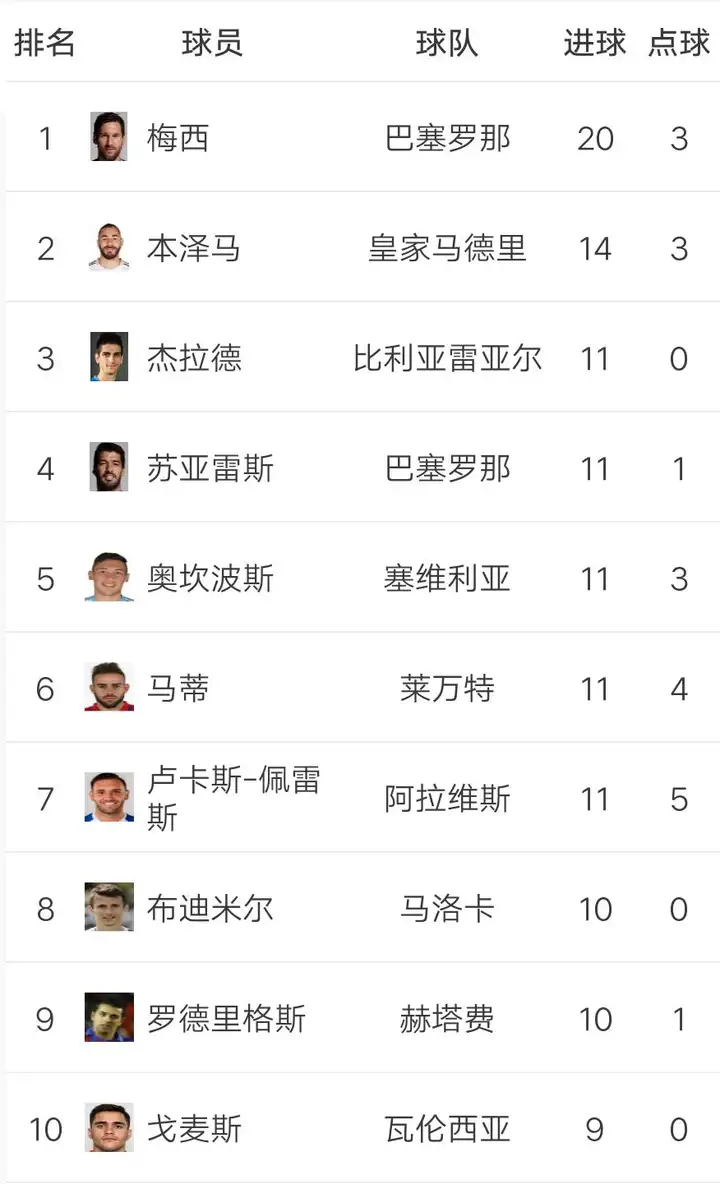The image size is (720, 1184).
Task: Open the 奥坎波斯 player entry
Action: [209, 578]
